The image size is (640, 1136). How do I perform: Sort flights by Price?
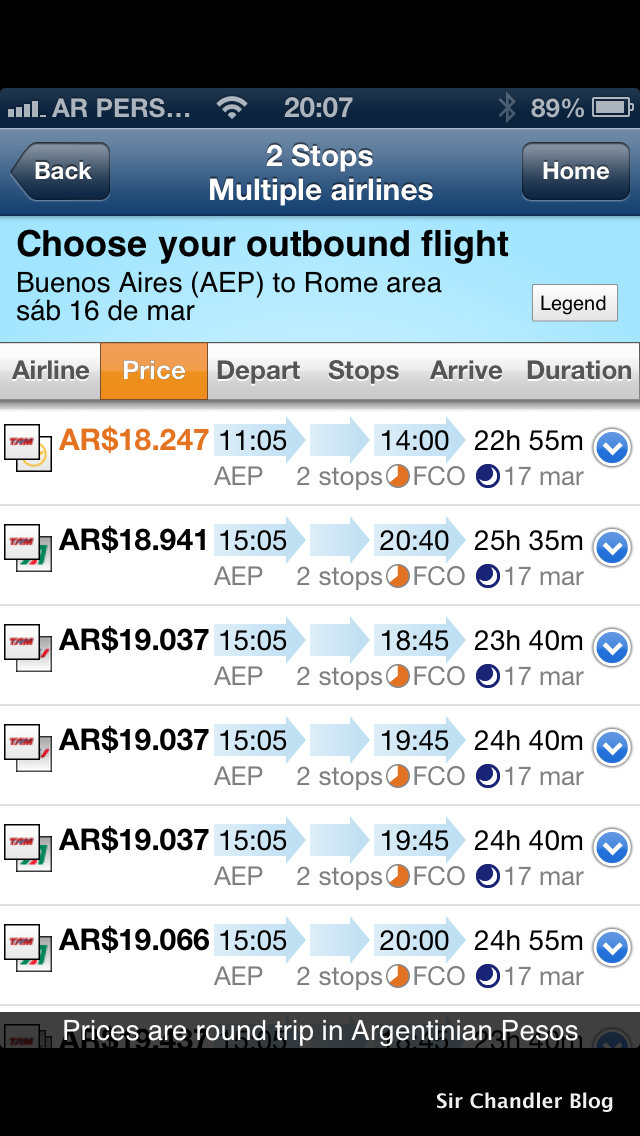pyautogui.click(x=154, y=370)
